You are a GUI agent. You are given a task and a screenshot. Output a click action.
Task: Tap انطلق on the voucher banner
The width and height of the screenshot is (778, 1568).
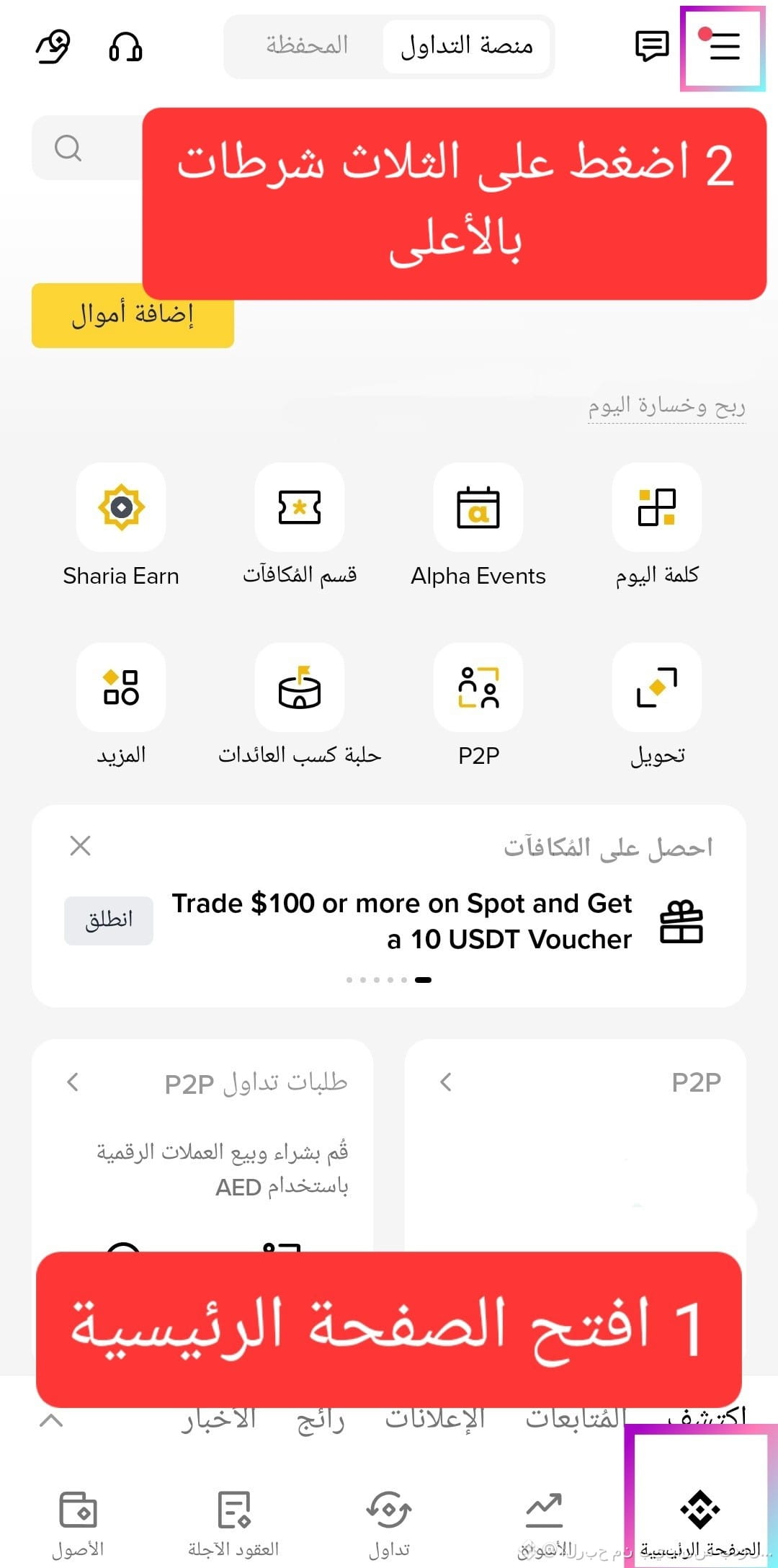[109, 920]
